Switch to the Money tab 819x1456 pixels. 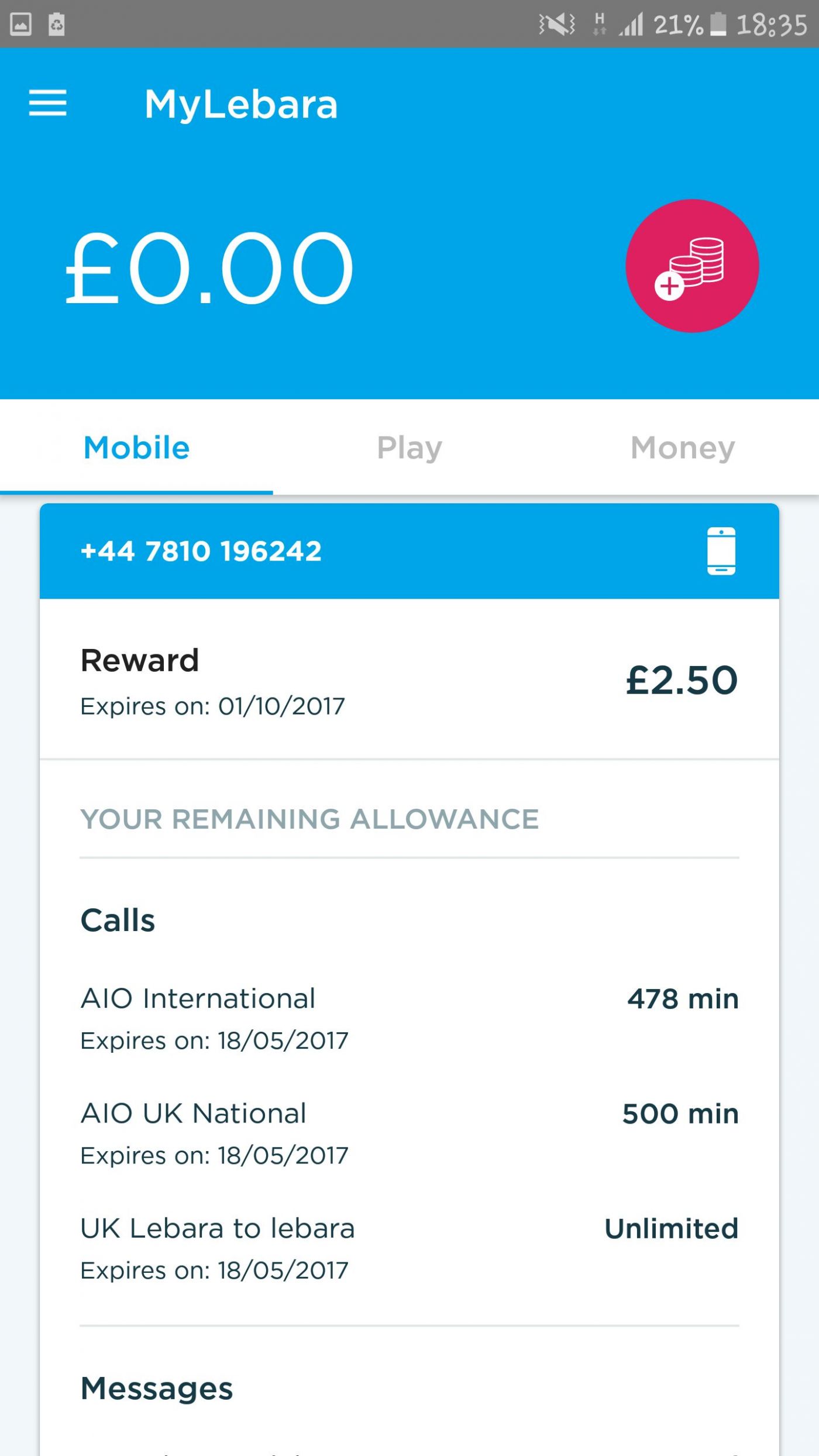tap(682, 448)
